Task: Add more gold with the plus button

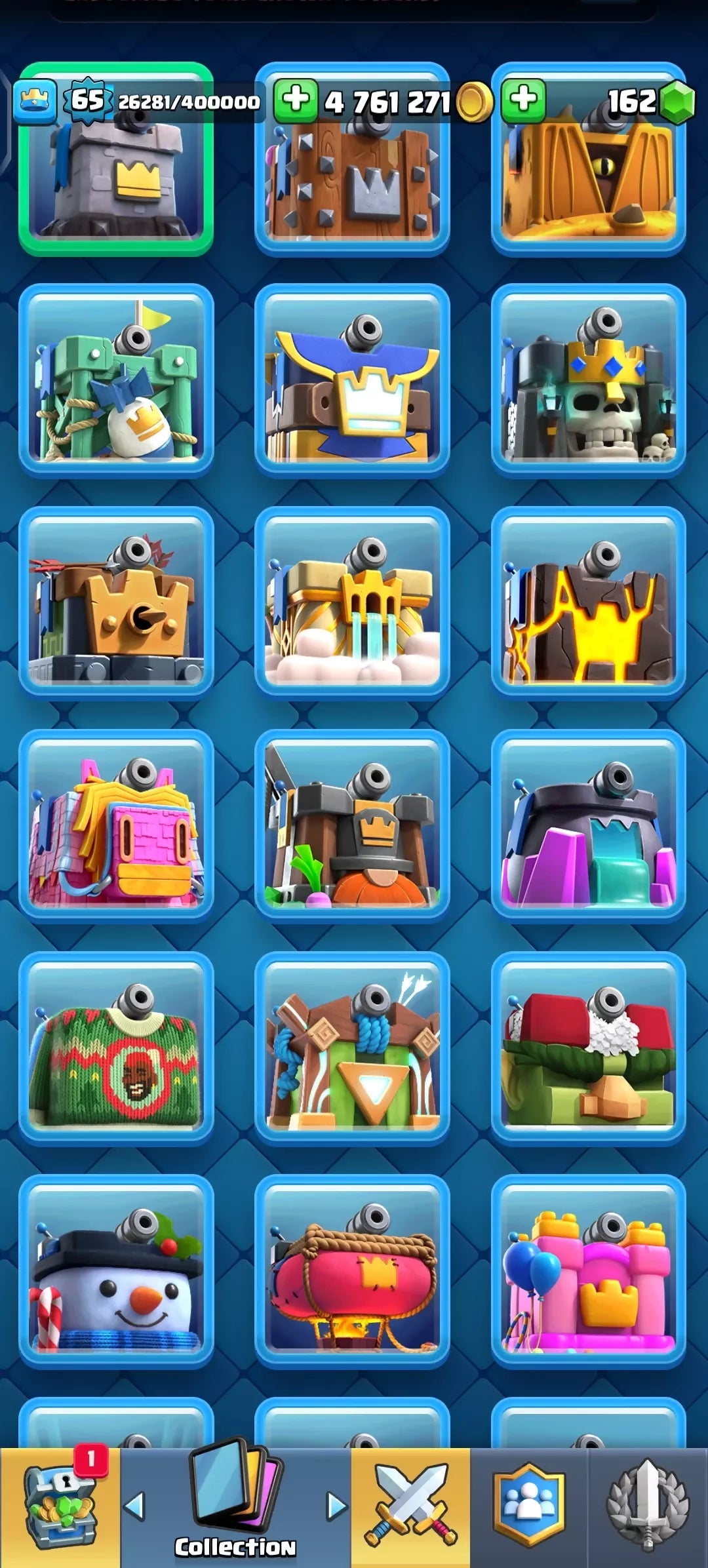Action: tap(296, 101)
